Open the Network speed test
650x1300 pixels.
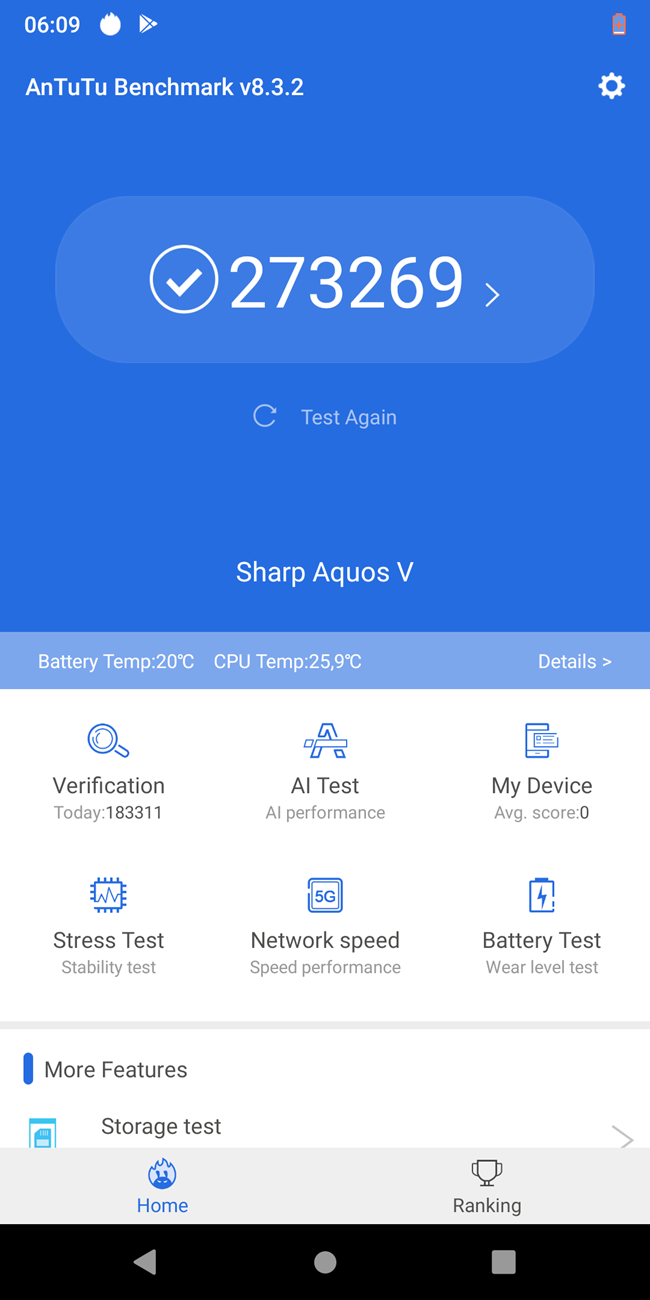tap(325, 924)
